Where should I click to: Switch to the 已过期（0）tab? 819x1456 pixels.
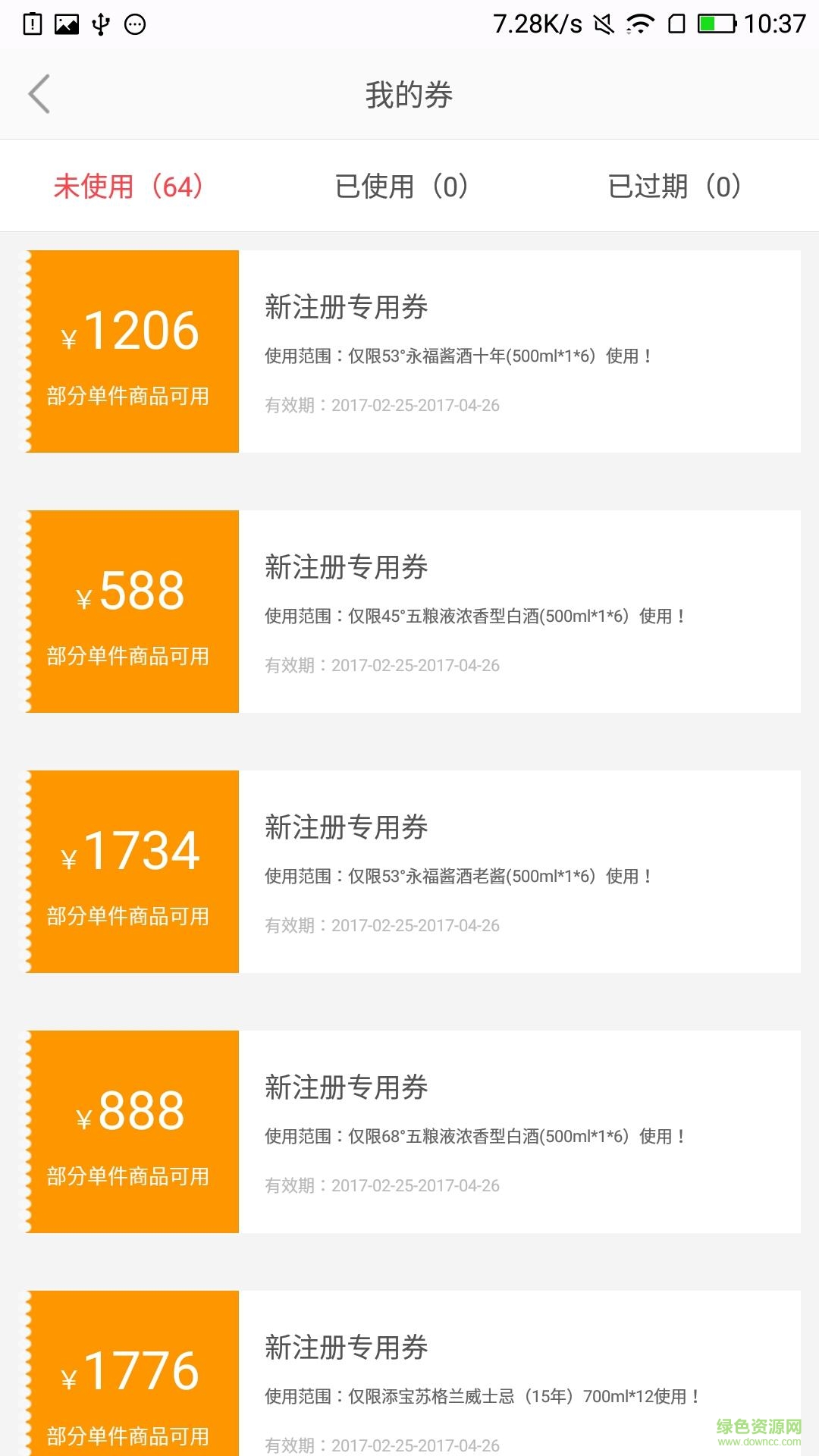point(674,186)
